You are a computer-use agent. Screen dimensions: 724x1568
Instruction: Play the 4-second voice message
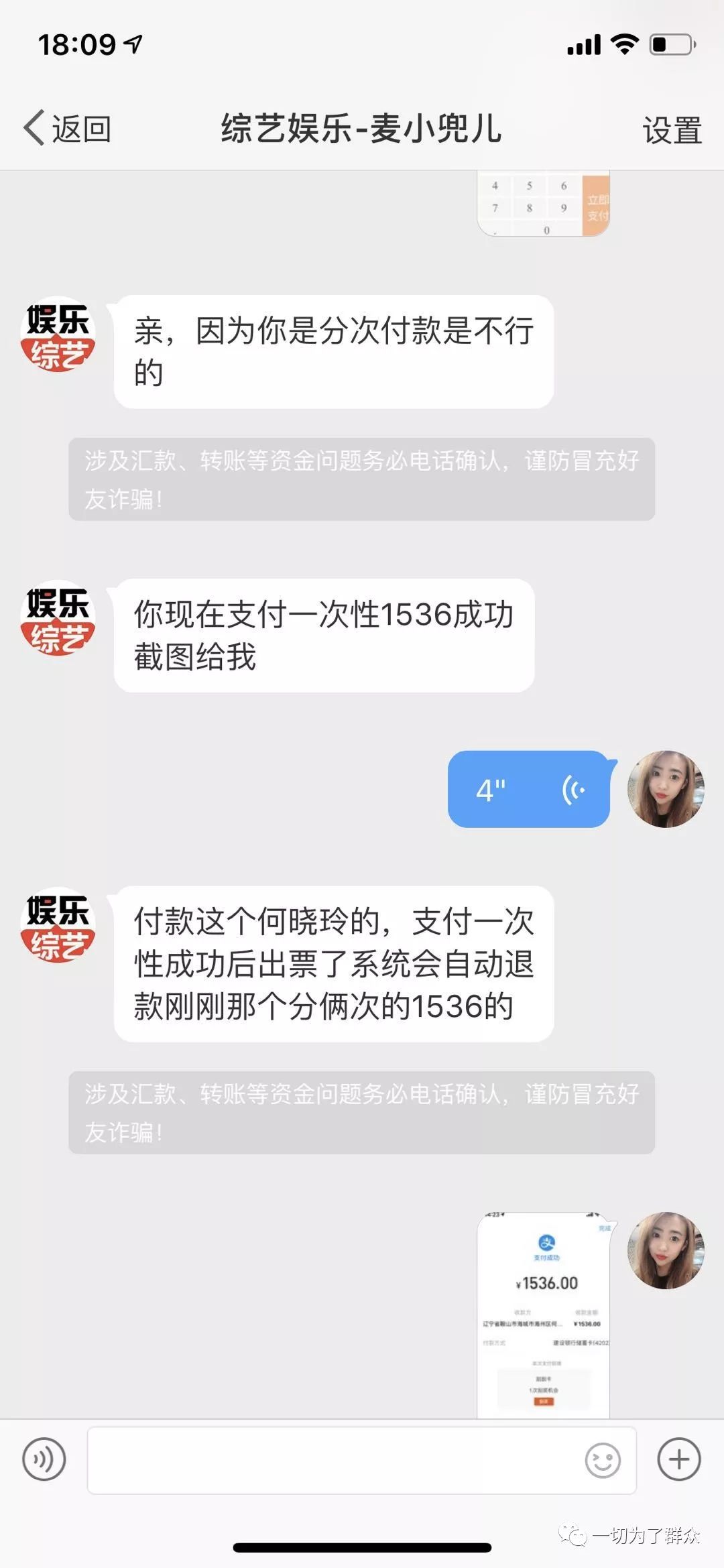529,790
